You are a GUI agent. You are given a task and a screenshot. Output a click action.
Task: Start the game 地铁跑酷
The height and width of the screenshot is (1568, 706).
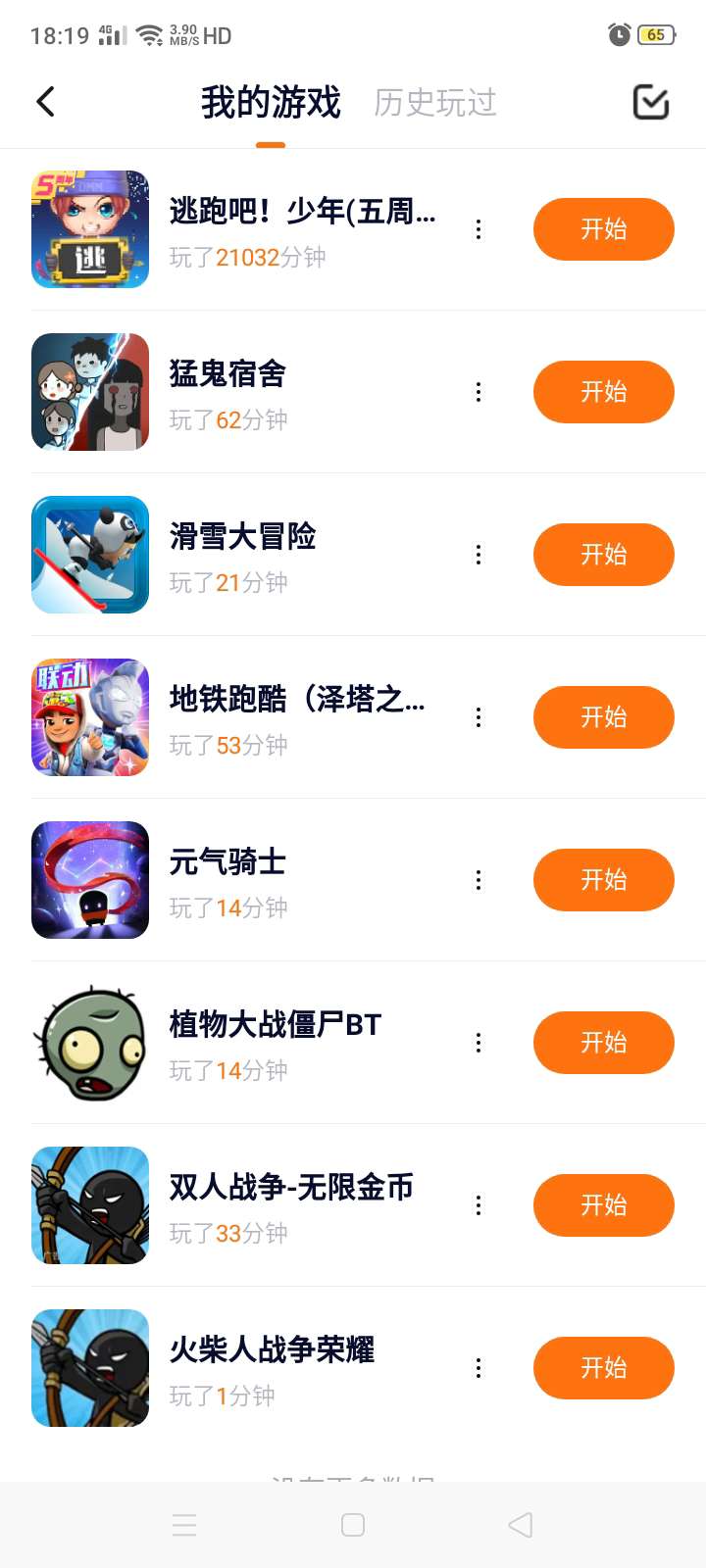603,717
